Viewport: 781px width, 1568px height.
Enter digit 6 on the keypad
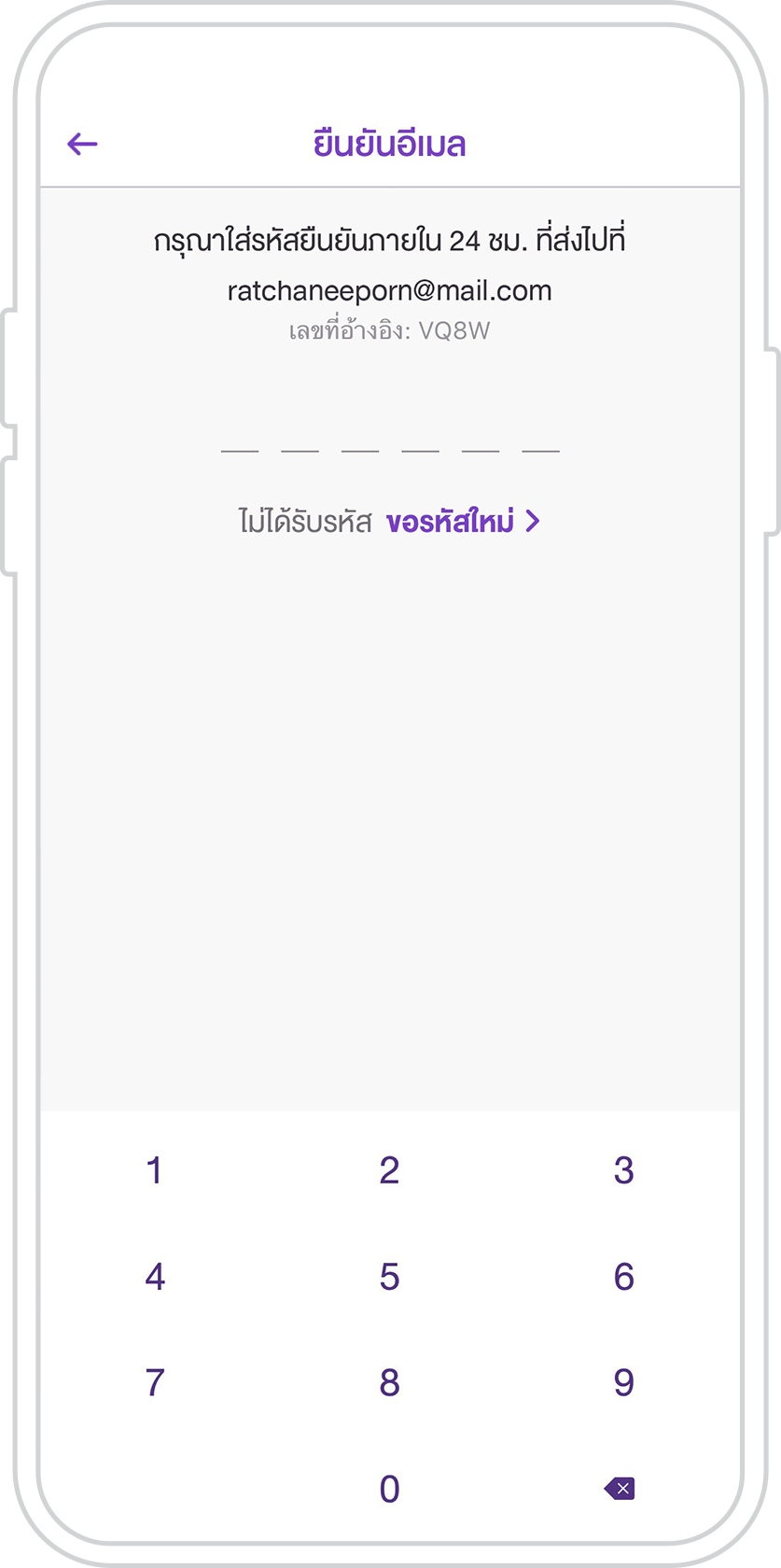point(624,1277)
